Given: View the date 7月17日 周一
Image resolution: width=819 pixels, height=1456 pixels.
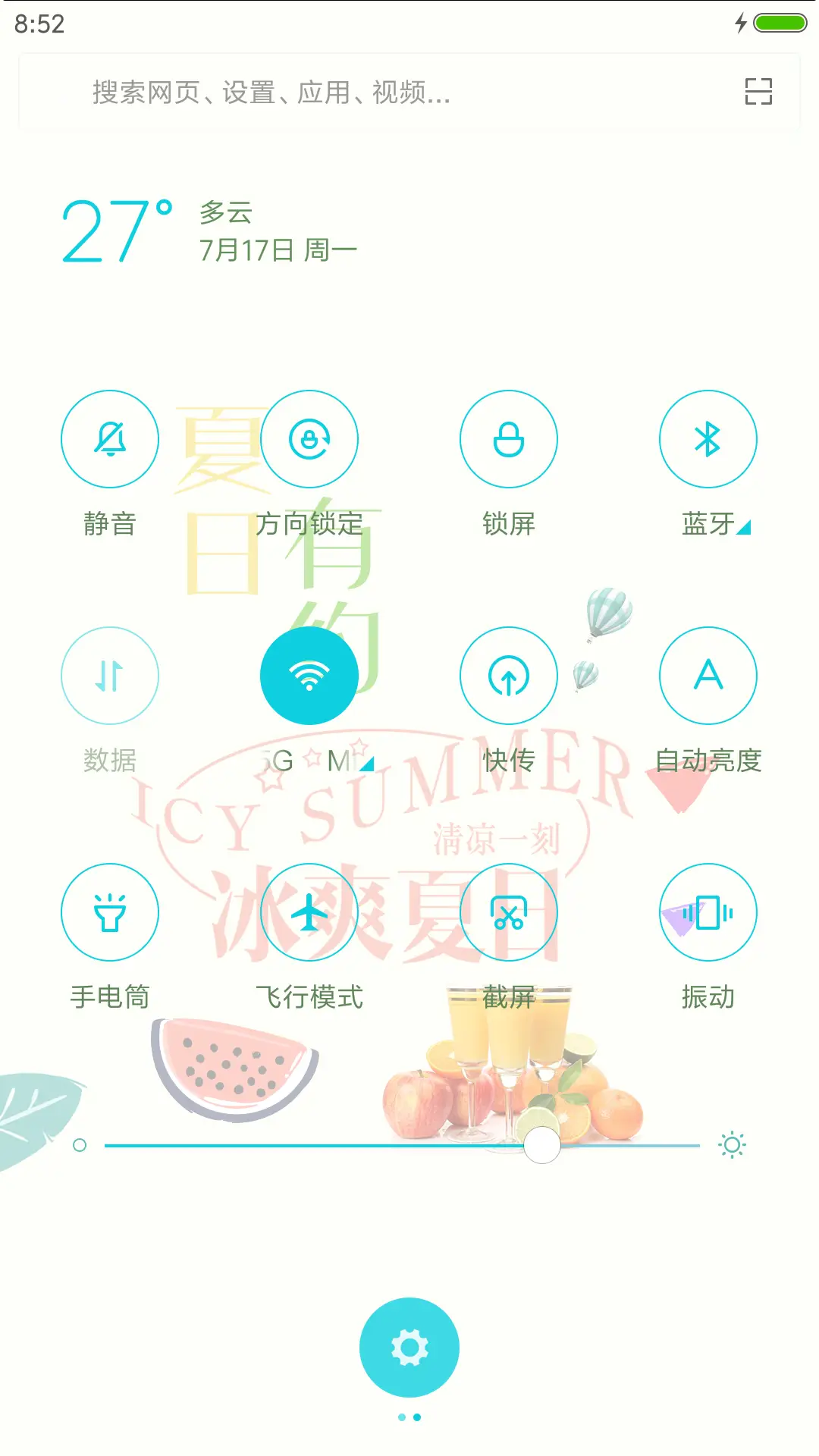Looking at the screenshot, I should coord(277,246).
